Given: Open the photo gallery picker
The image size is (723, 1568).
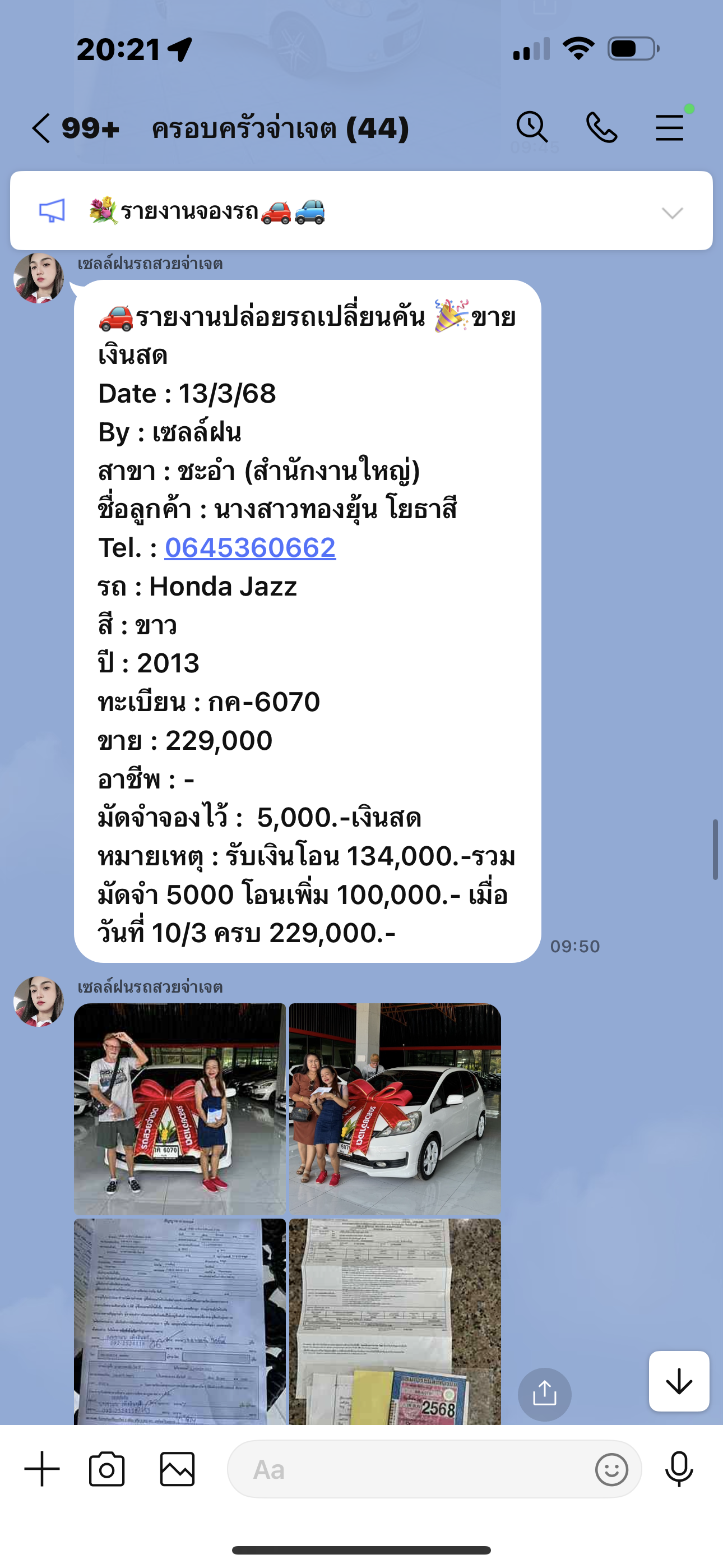Looking at the screenshot, I should point(177,1469).
